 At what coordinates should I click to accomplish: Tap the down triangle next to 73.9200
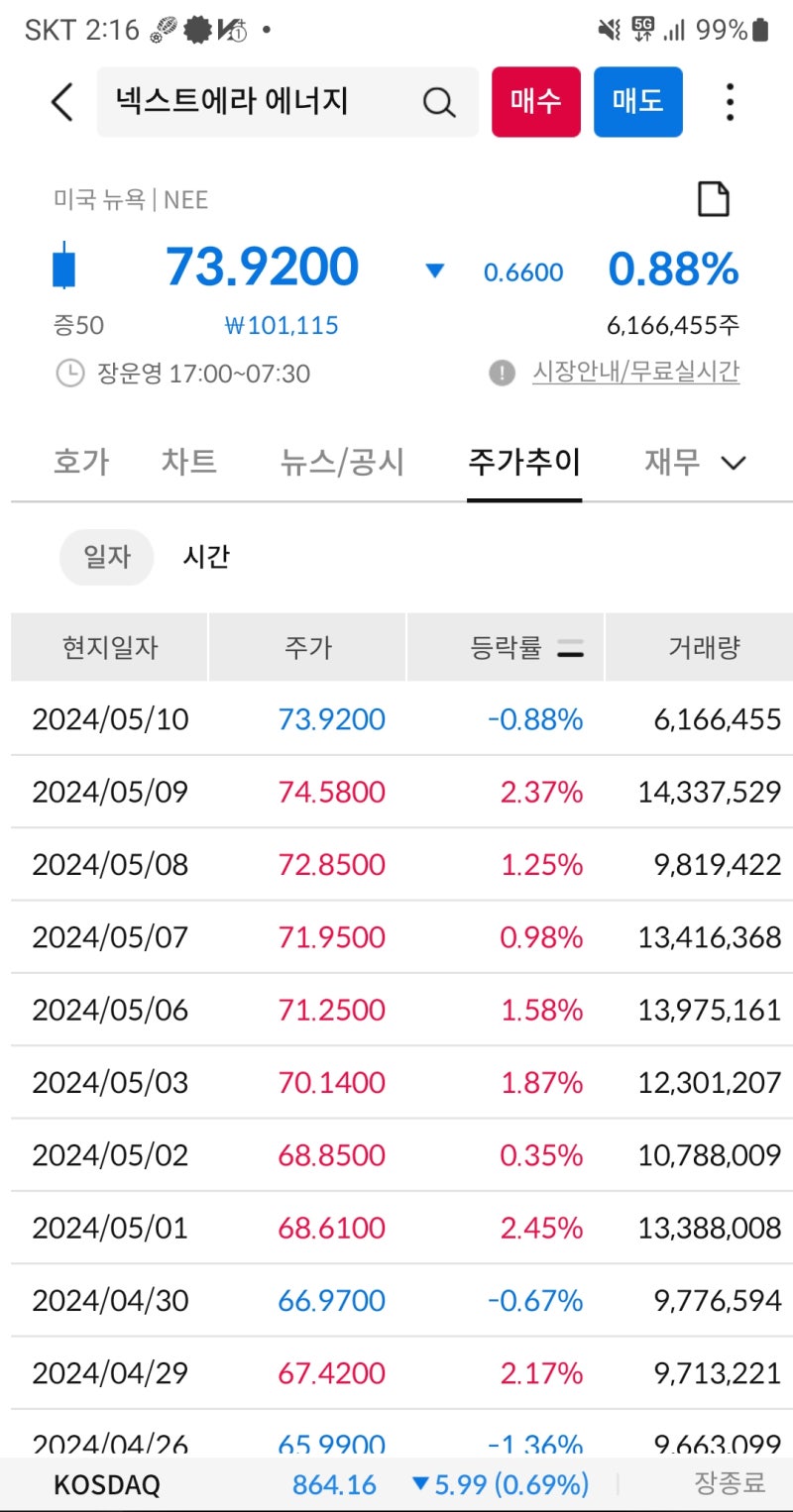[x=433, y=269]
